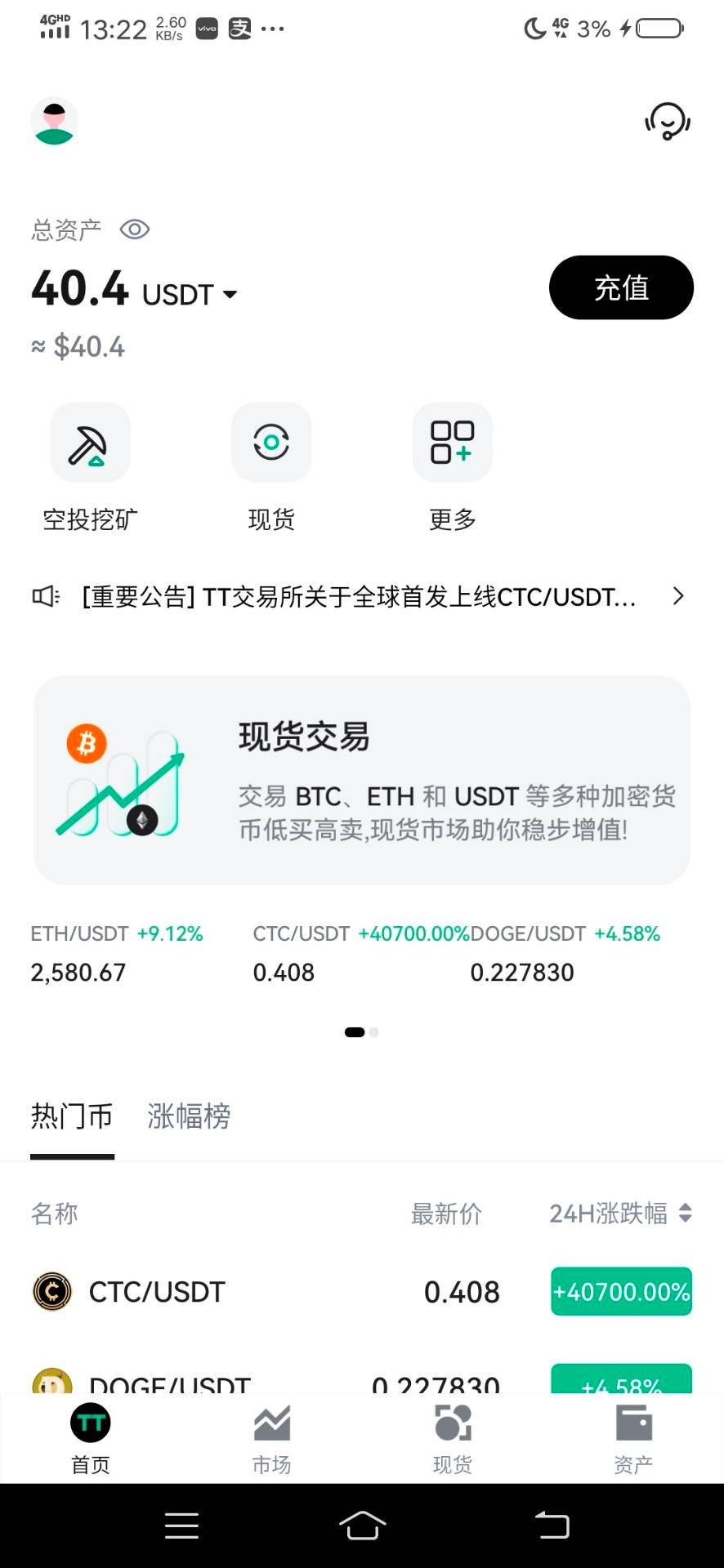Select the 热门币 tab
Screen dimensions: 724x1568
(72, 1116)
